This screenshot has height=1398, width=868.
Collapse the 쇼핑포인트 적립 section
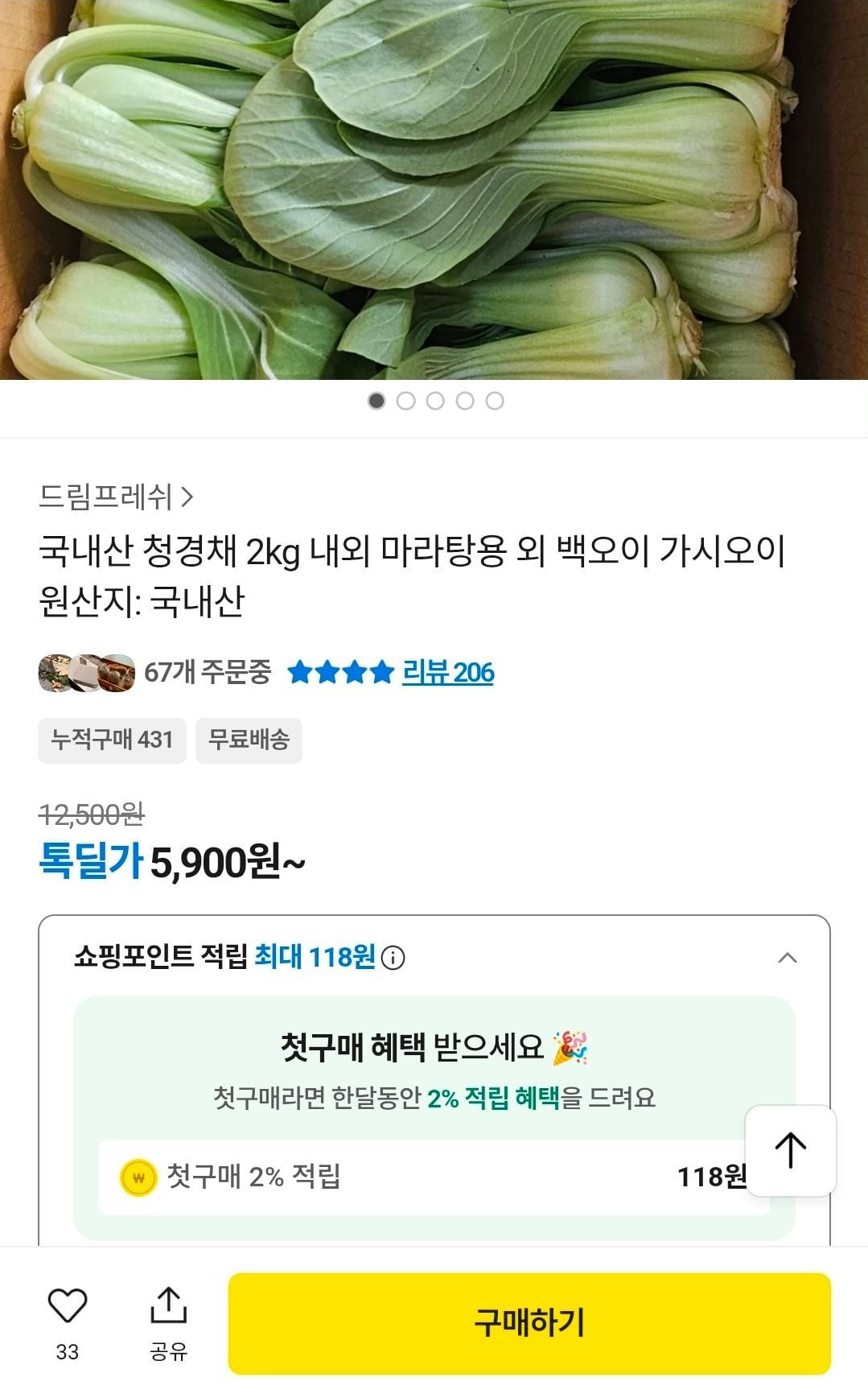tap(788, 958)
